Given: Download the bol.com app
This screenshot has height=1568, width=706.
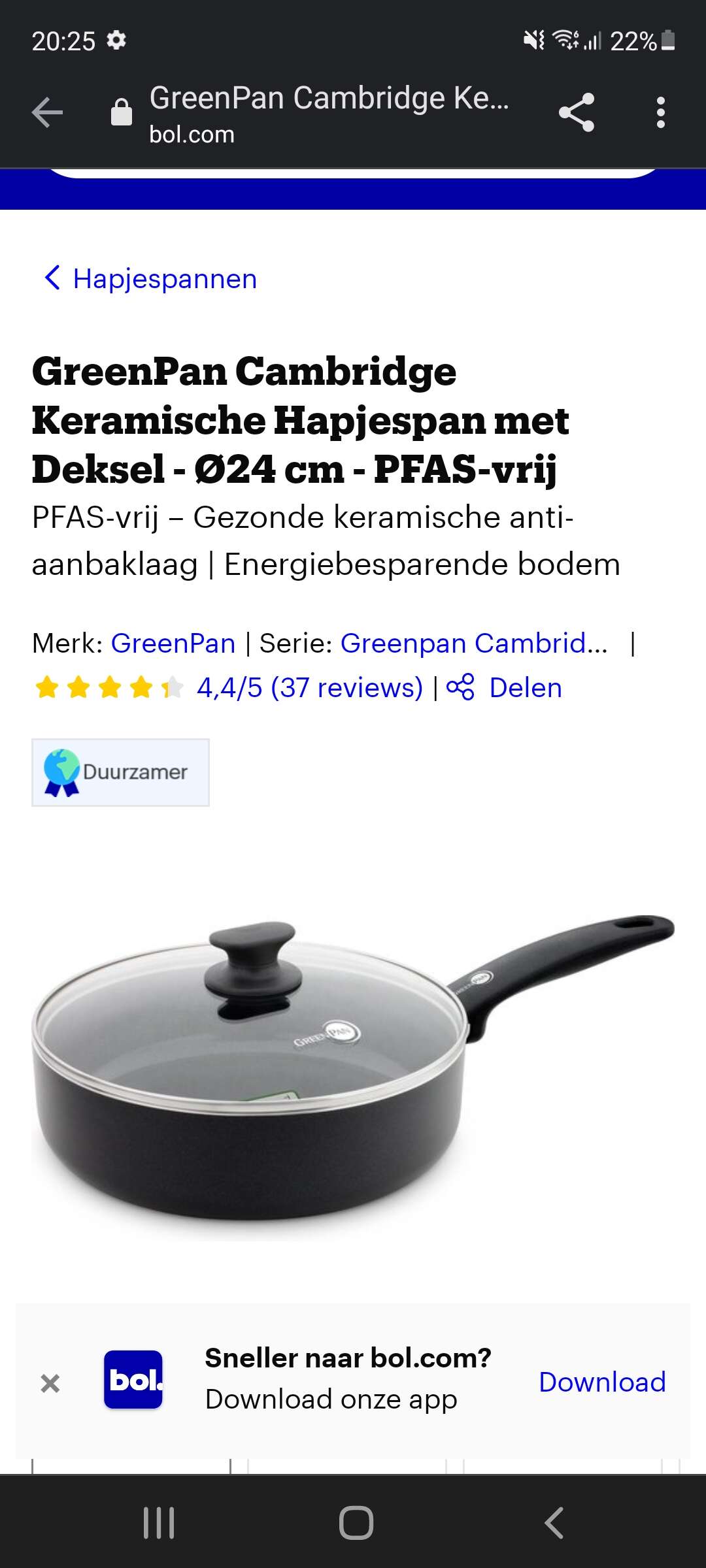Looking at the screenshot, I should click(602, 1382).
